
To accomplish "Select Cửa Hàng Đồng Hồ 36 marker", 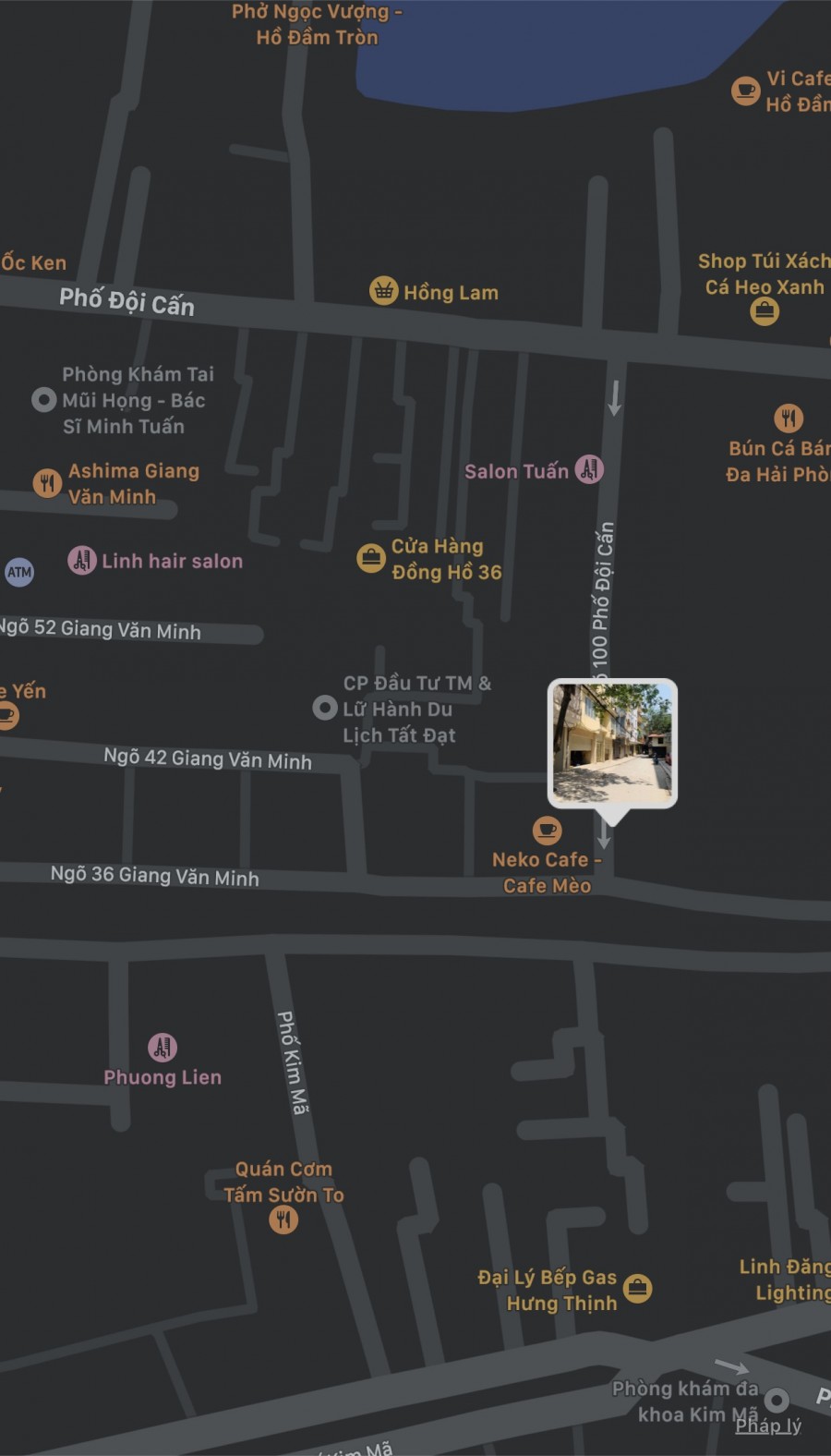I will (x=371, y=558).
